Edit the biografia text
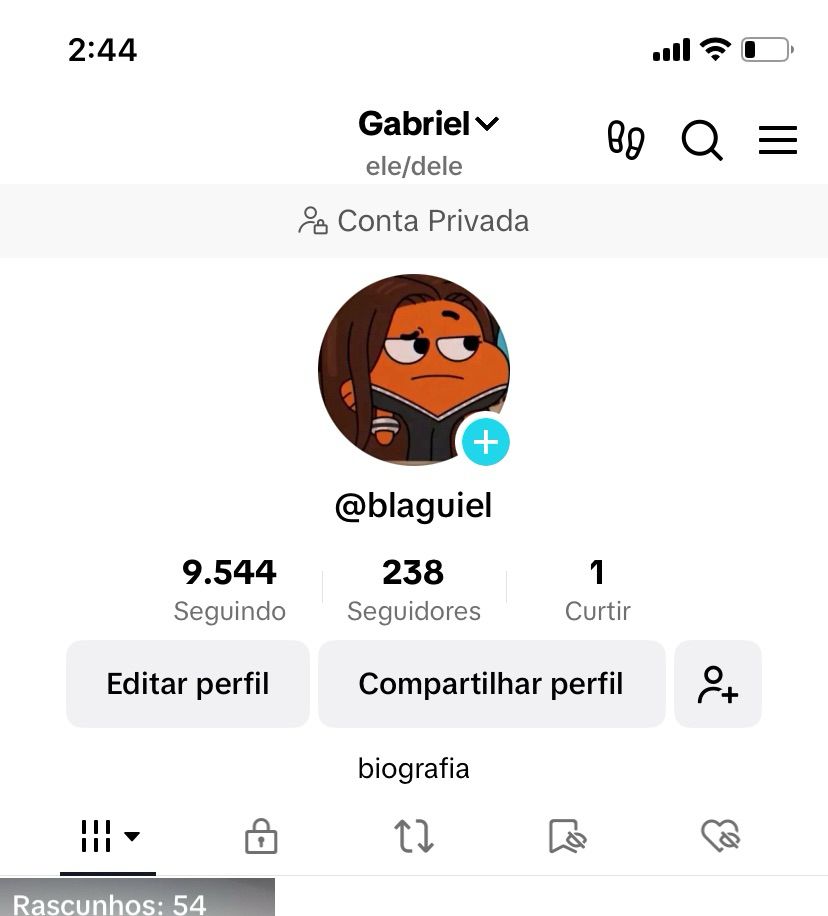 point(413,768)
